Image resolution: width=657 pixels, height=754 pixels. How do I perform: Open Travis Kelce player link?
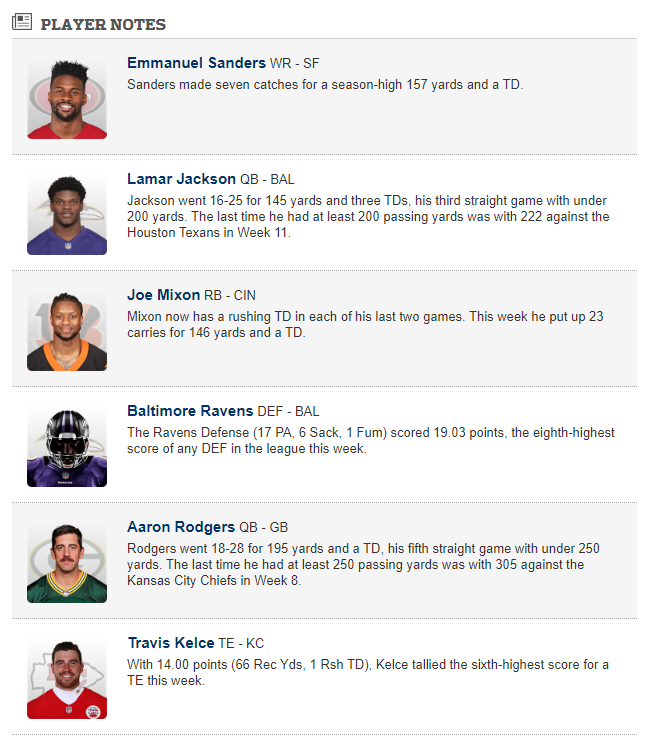pos(171,643)
